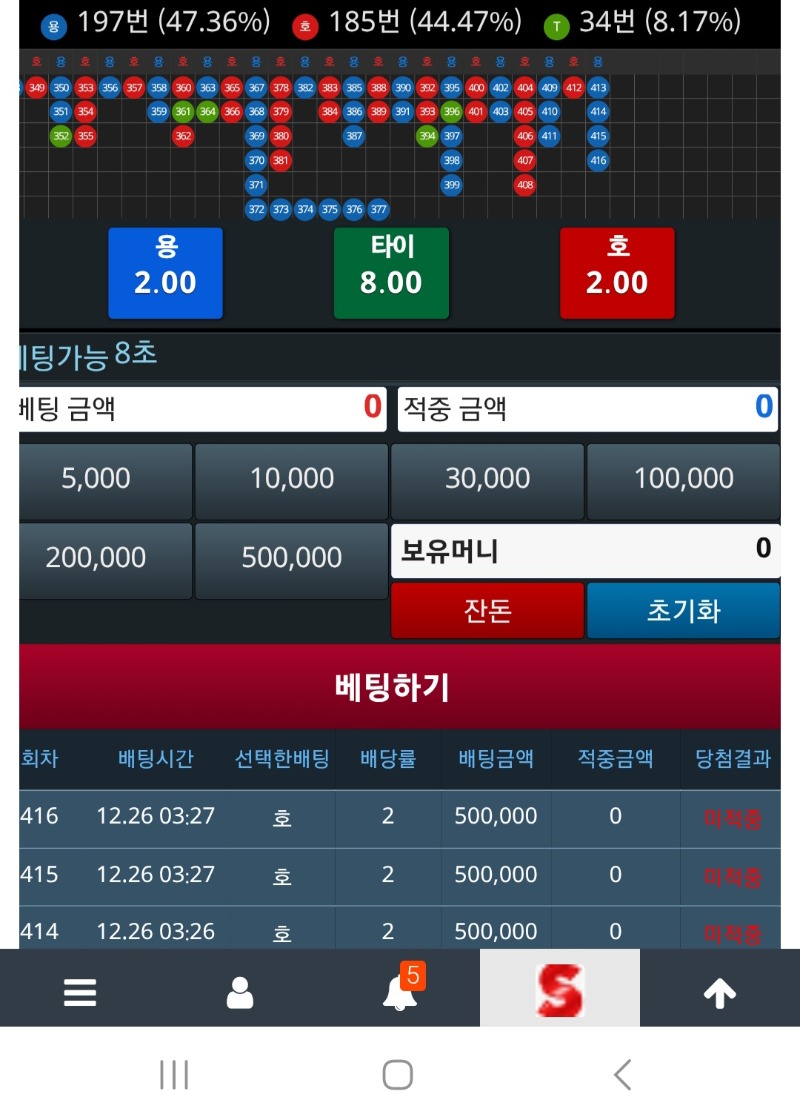This screenshot has width=800, height=1120.
Task: Open the profile icon in the bottom bar
Action: tap(240, 992)
